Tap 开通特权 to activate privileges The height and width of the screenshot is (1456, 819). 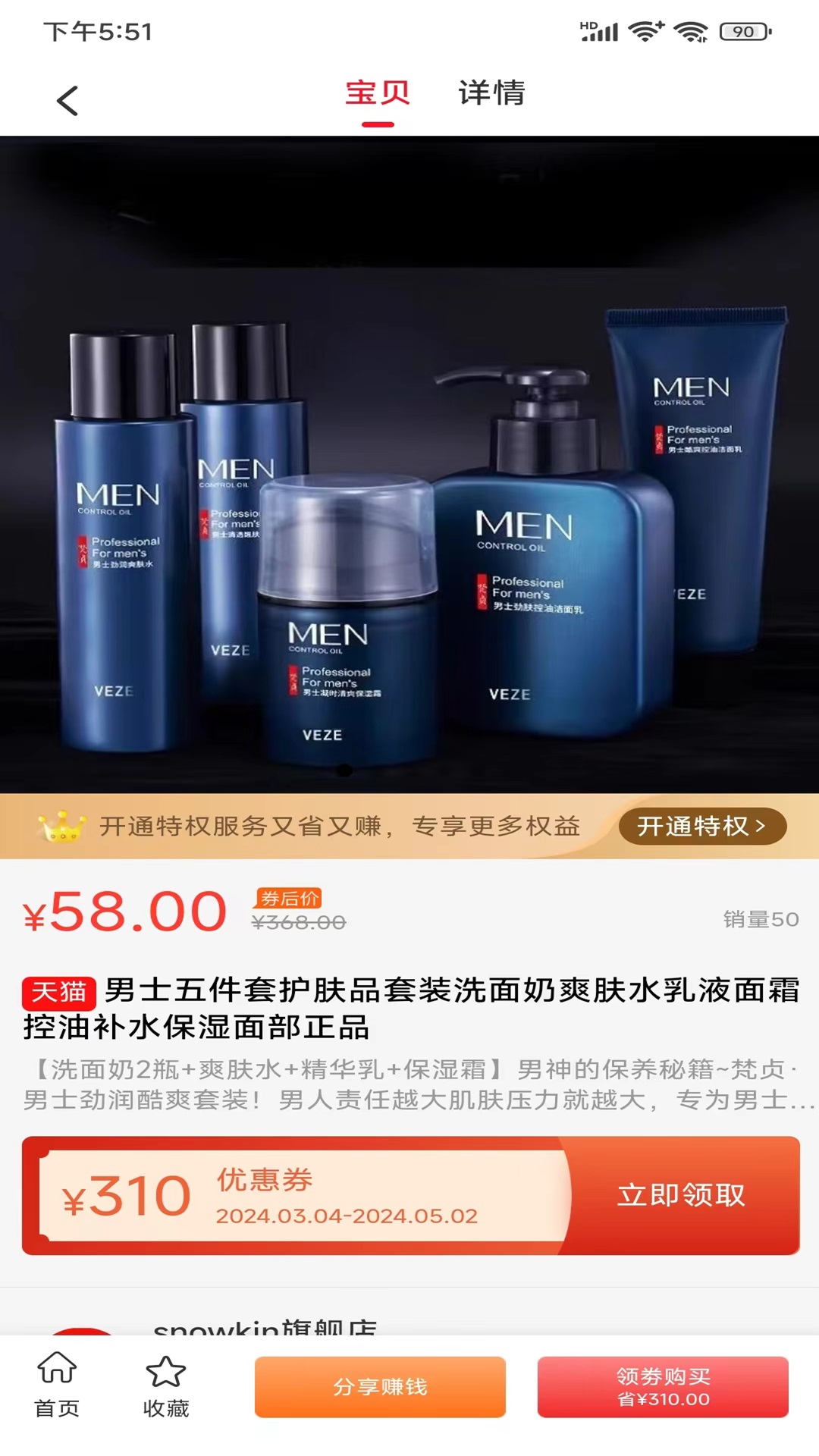click(x=702, y=826)
